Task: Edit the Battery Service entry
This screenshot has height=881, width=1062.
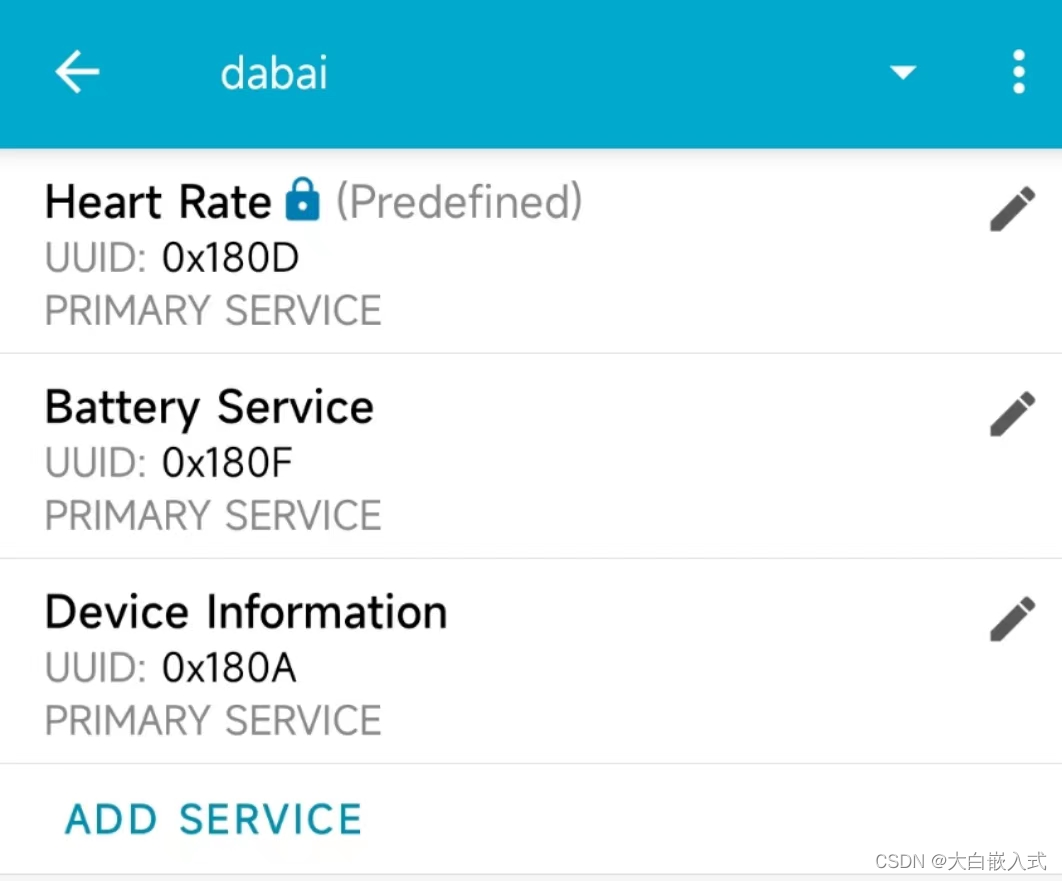Action: click(1012, 414)
